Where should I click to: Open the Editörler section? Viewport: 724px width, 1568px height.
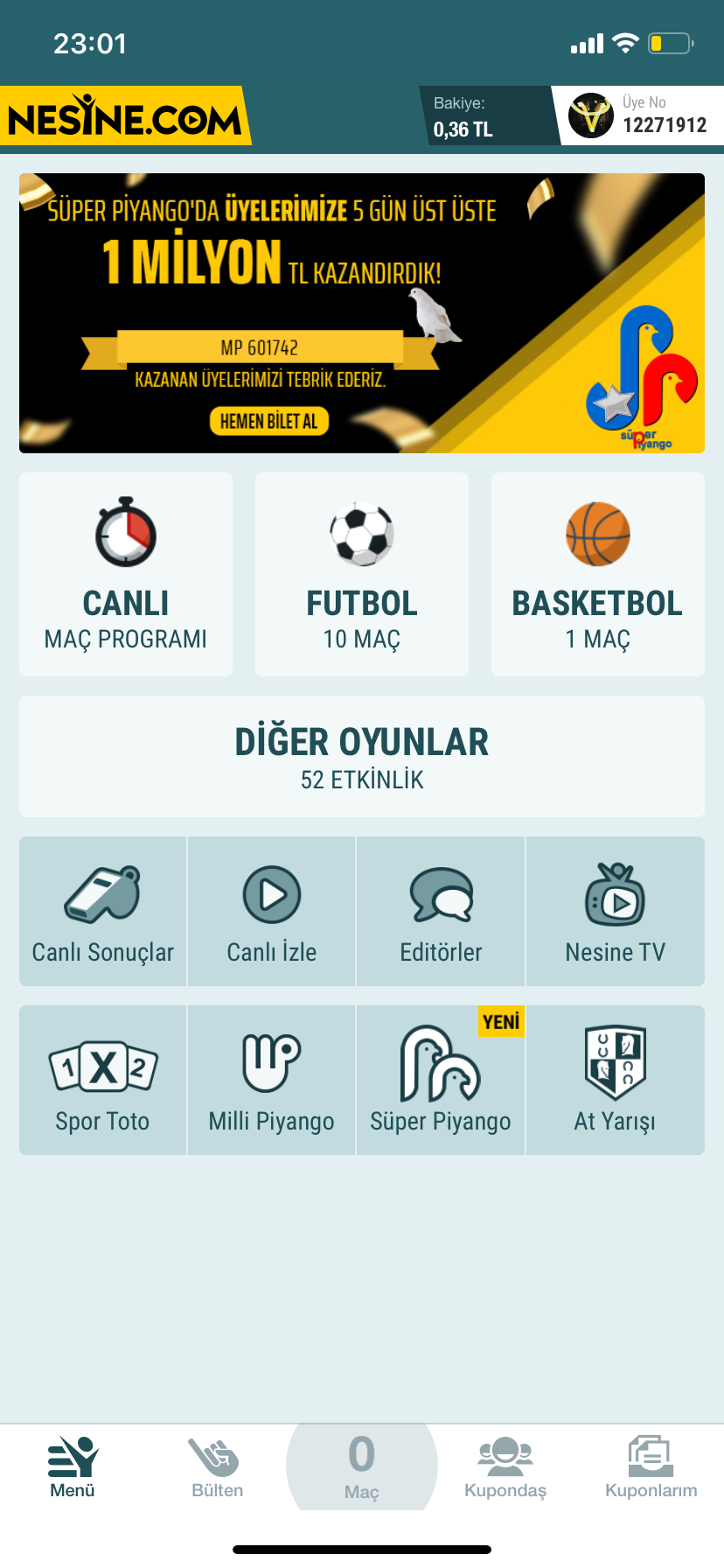pos(441,912)
